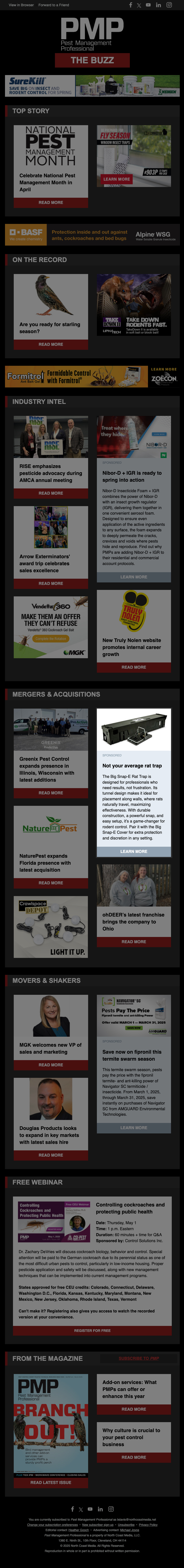This screenshot has height=1568, width=184.
Task: Tap the Unsubscribe link in the footer
Action: (126, 1525)
